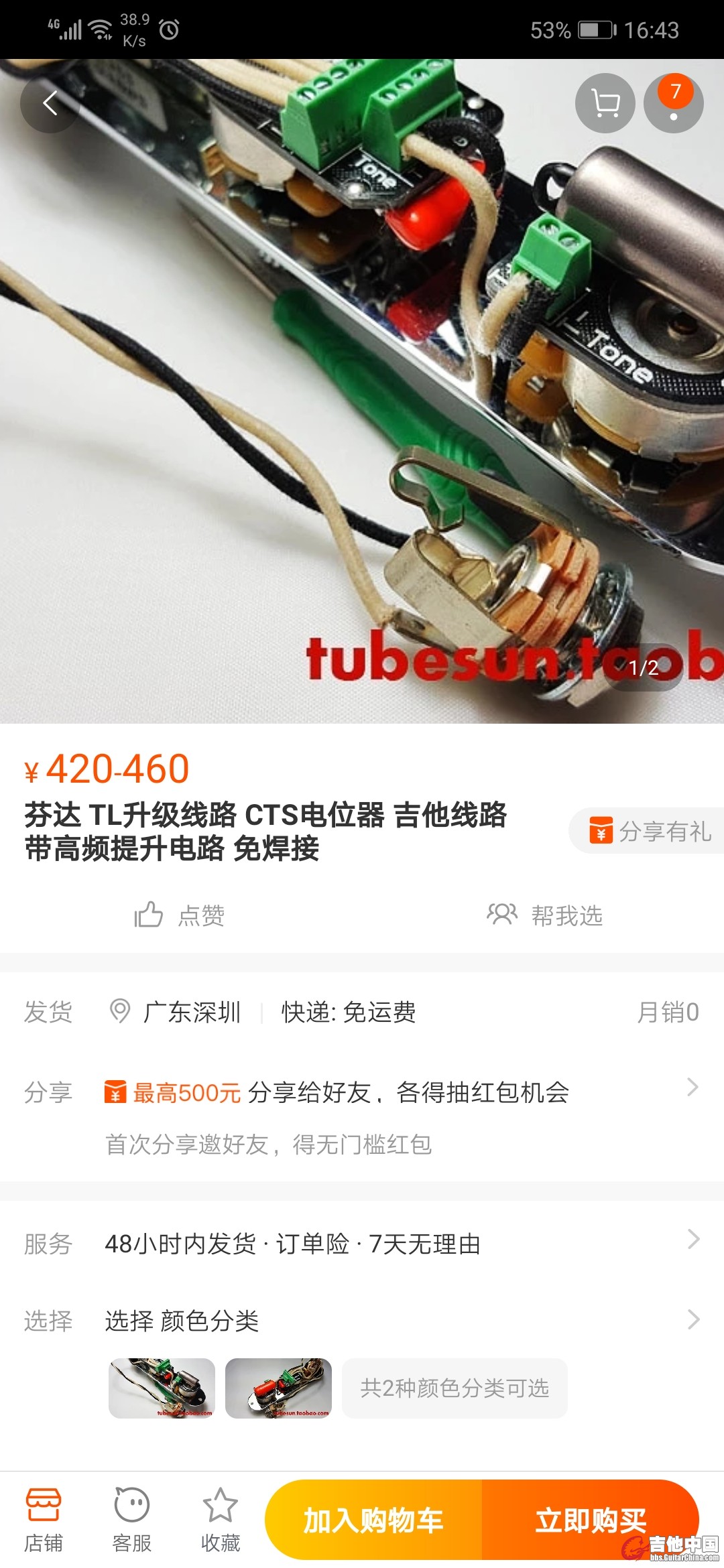Select the first color variant thumbnail
Image resolution: width=724 pixels, height=1568 pixels.
162,1388
